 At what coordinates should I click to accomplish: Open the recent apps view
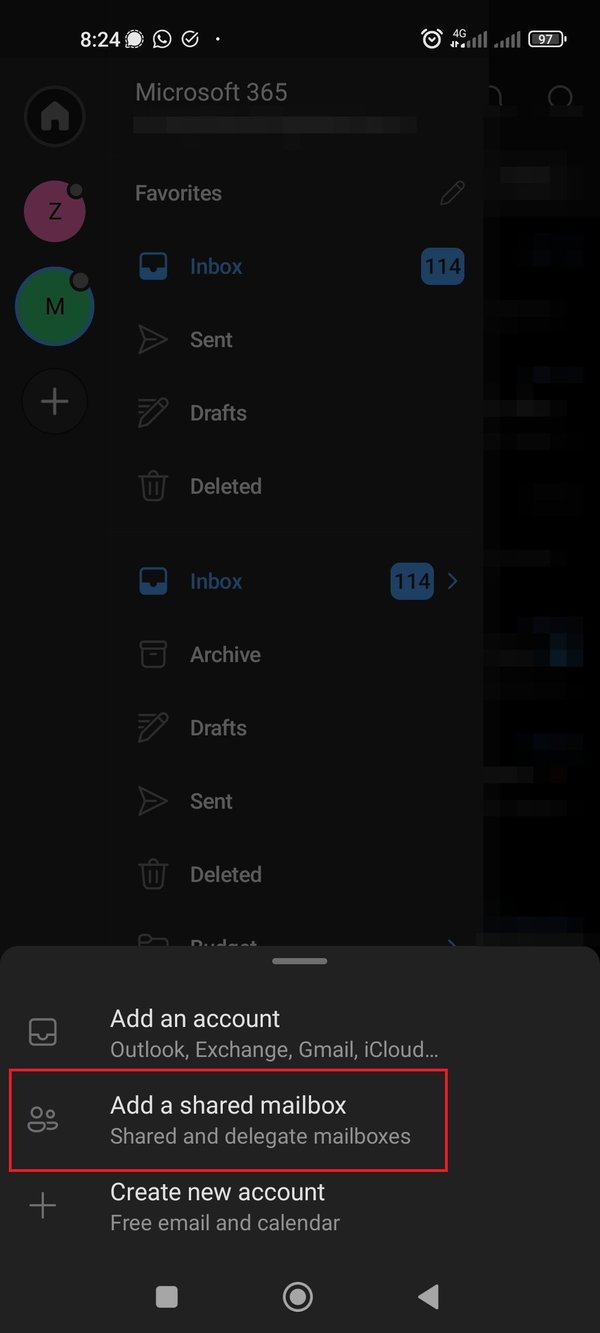tap(167, 1297)
